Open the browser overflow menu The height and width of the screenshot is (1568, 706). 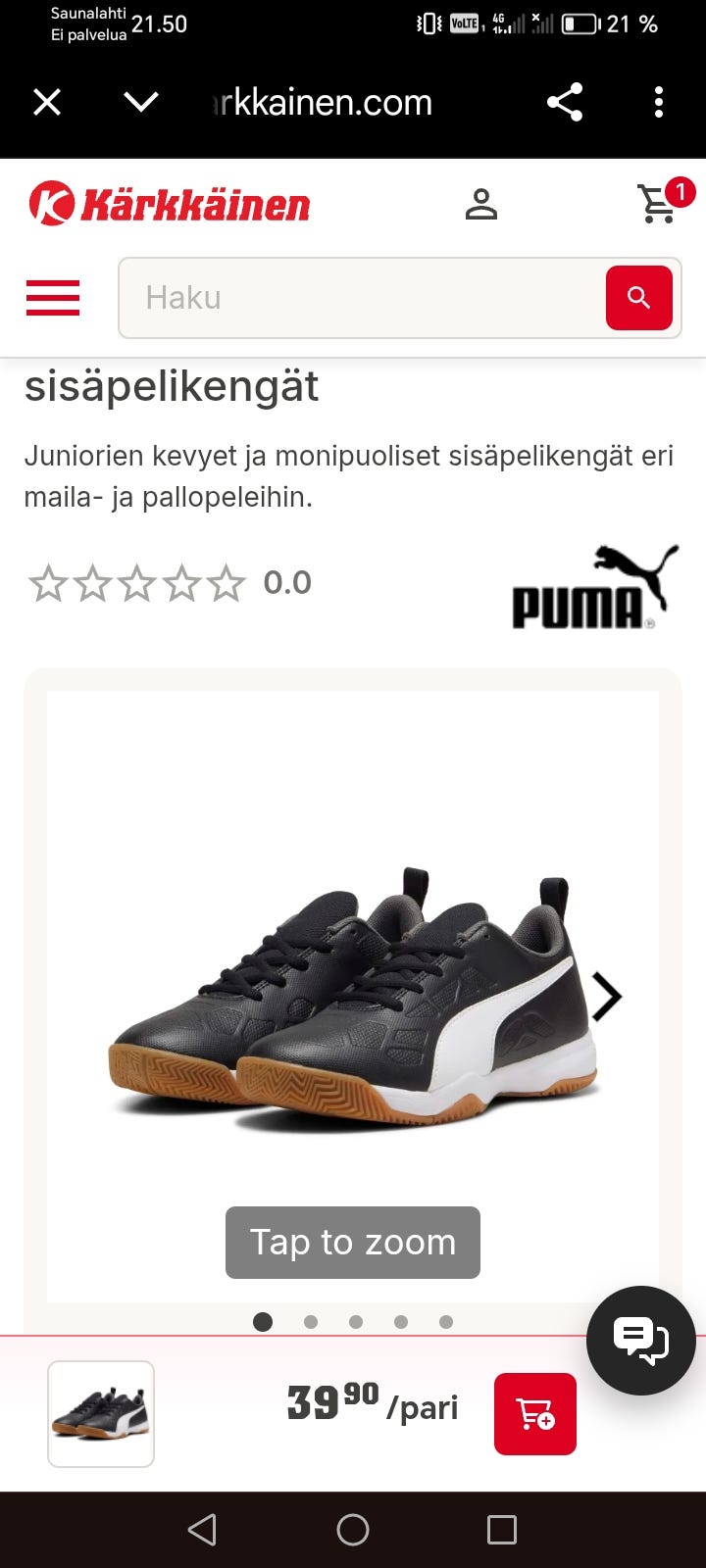659,102
